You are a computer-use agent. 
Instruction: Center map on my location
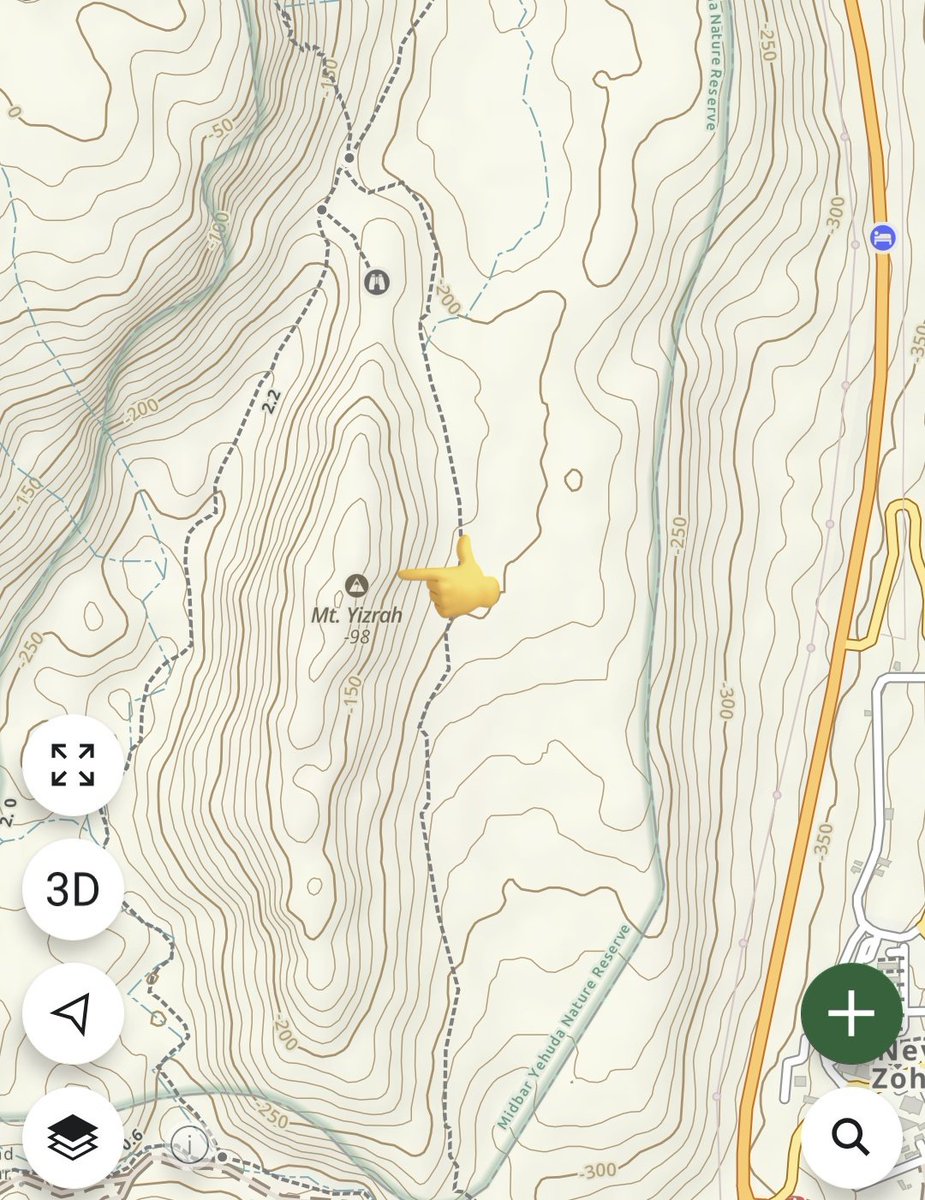pos(73,1014)
